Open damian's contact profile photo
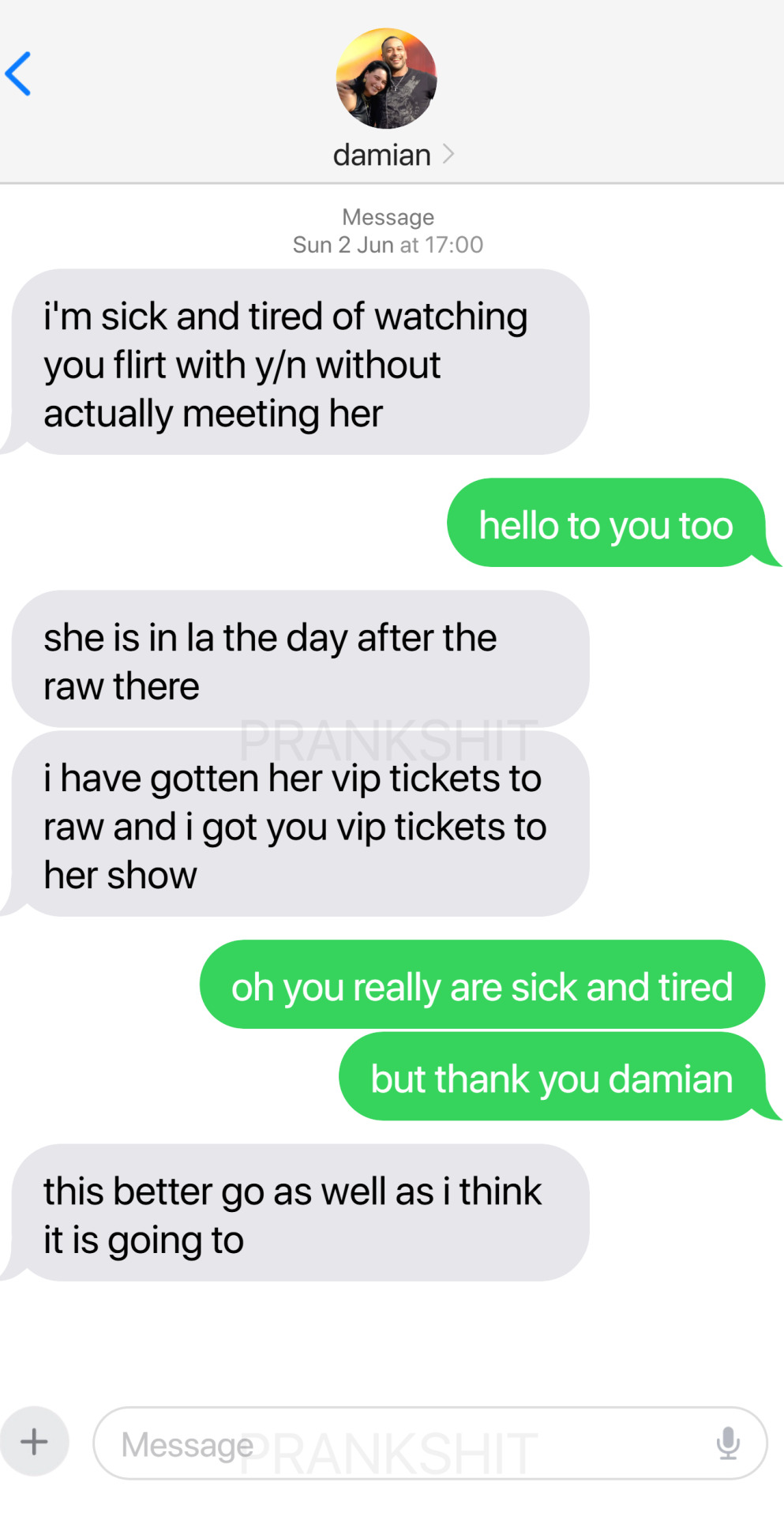The width and height of the screenshot is (784, 1516). (x=386, y=79)
